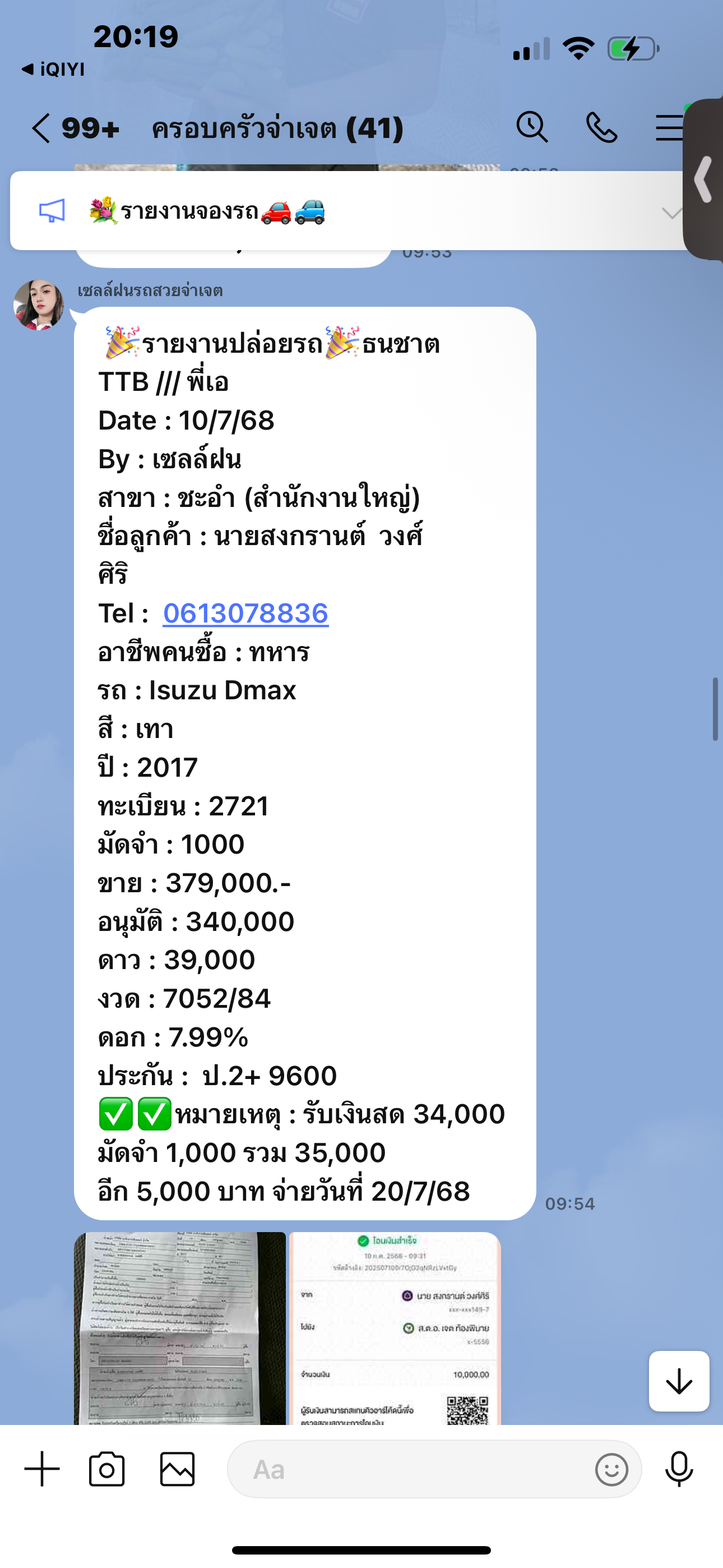This screenshot has height=1568, width=723.
Task: Record a voice message
Action: [679, 1469]
